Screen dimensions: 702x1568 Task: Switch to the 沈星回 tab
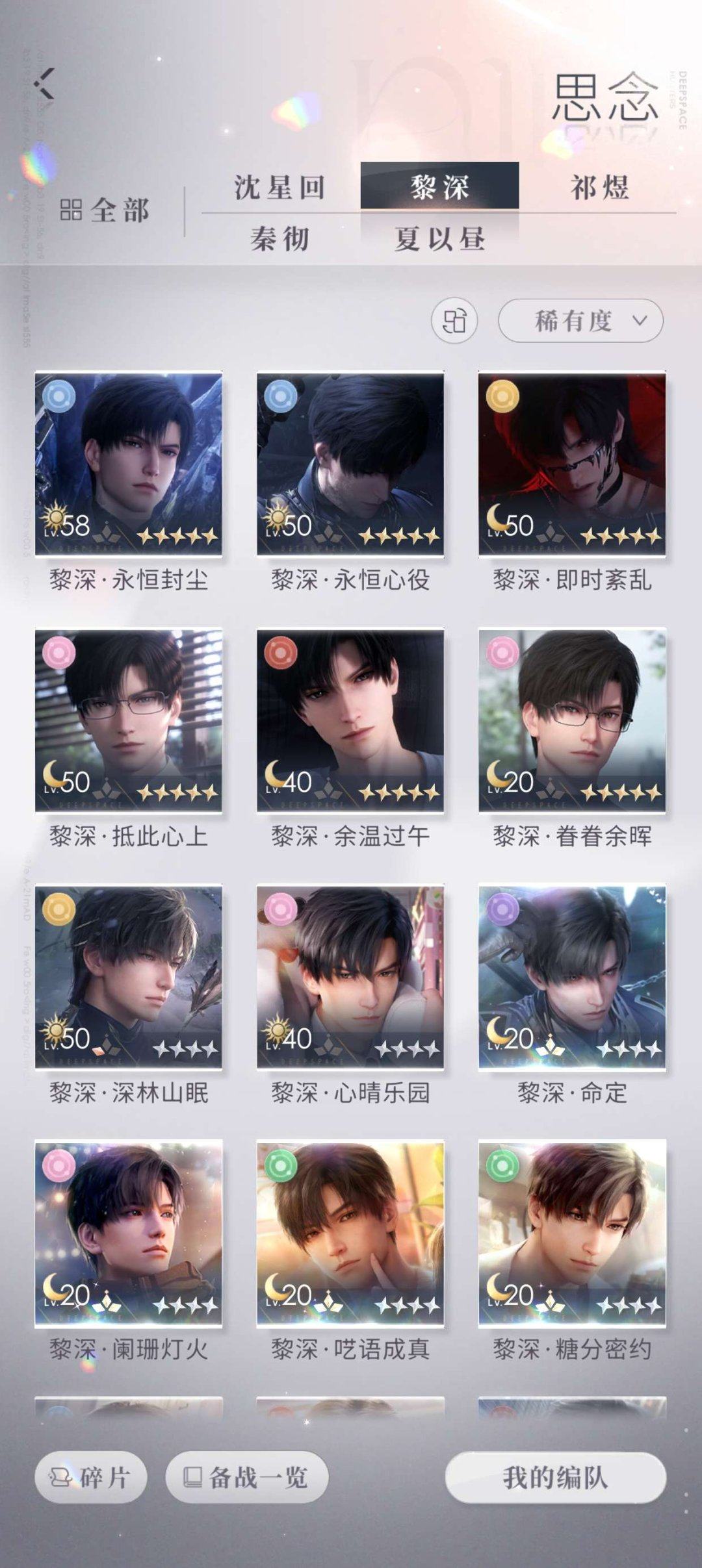(279, 187)
